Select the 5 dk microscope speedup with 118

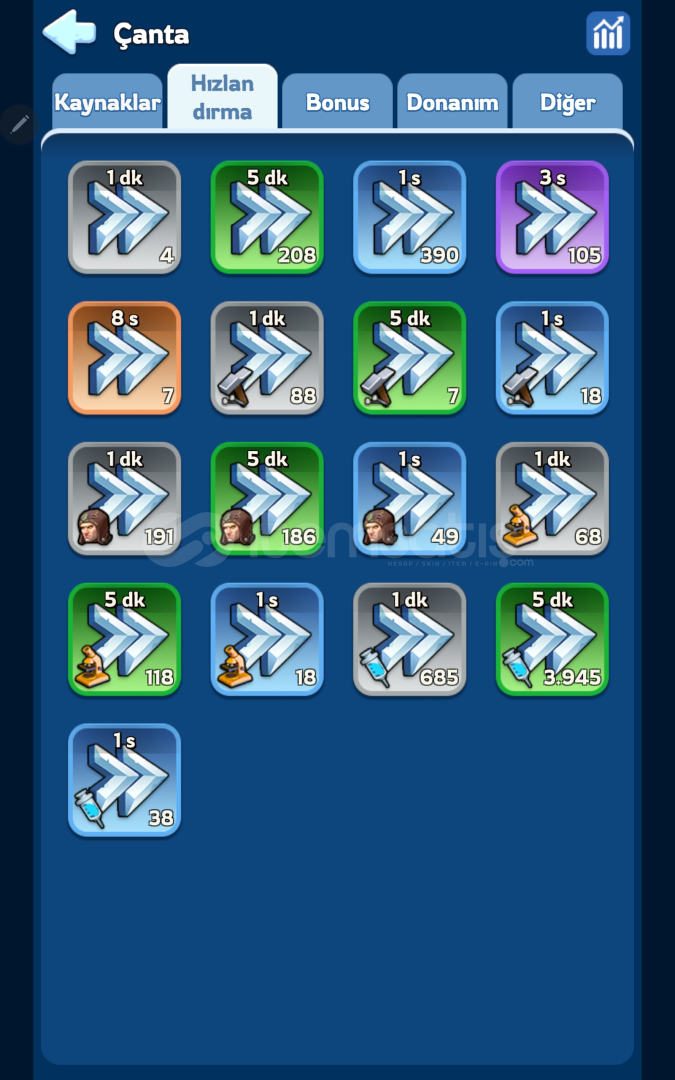[x=125, y=639]
